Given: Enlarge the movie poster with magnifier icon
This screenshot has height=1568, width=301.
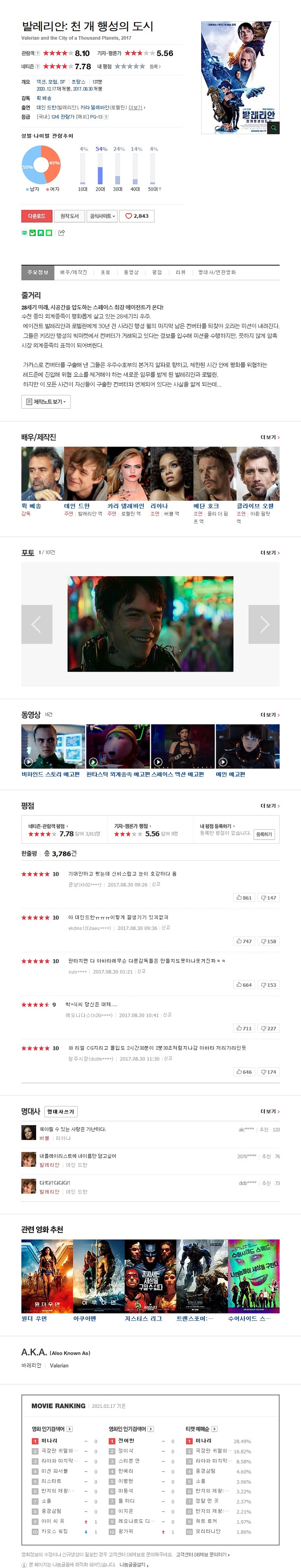Looking at the screenshot, I should [x=274, y=128].
